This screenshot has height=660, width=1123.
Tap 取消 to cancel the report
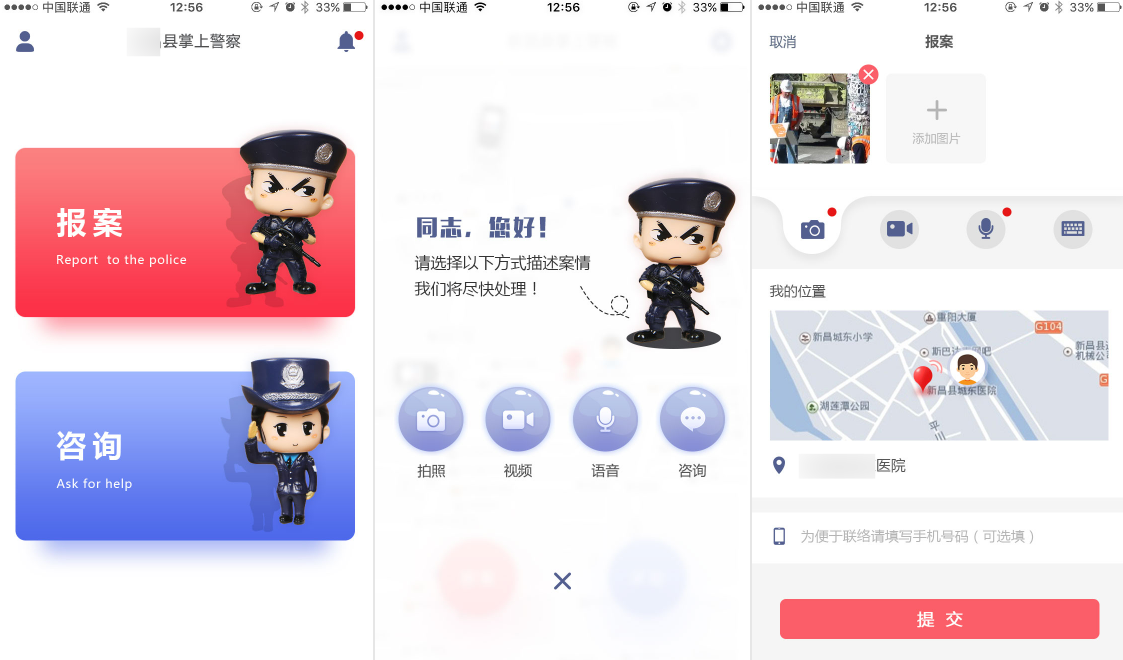[783, 42]
